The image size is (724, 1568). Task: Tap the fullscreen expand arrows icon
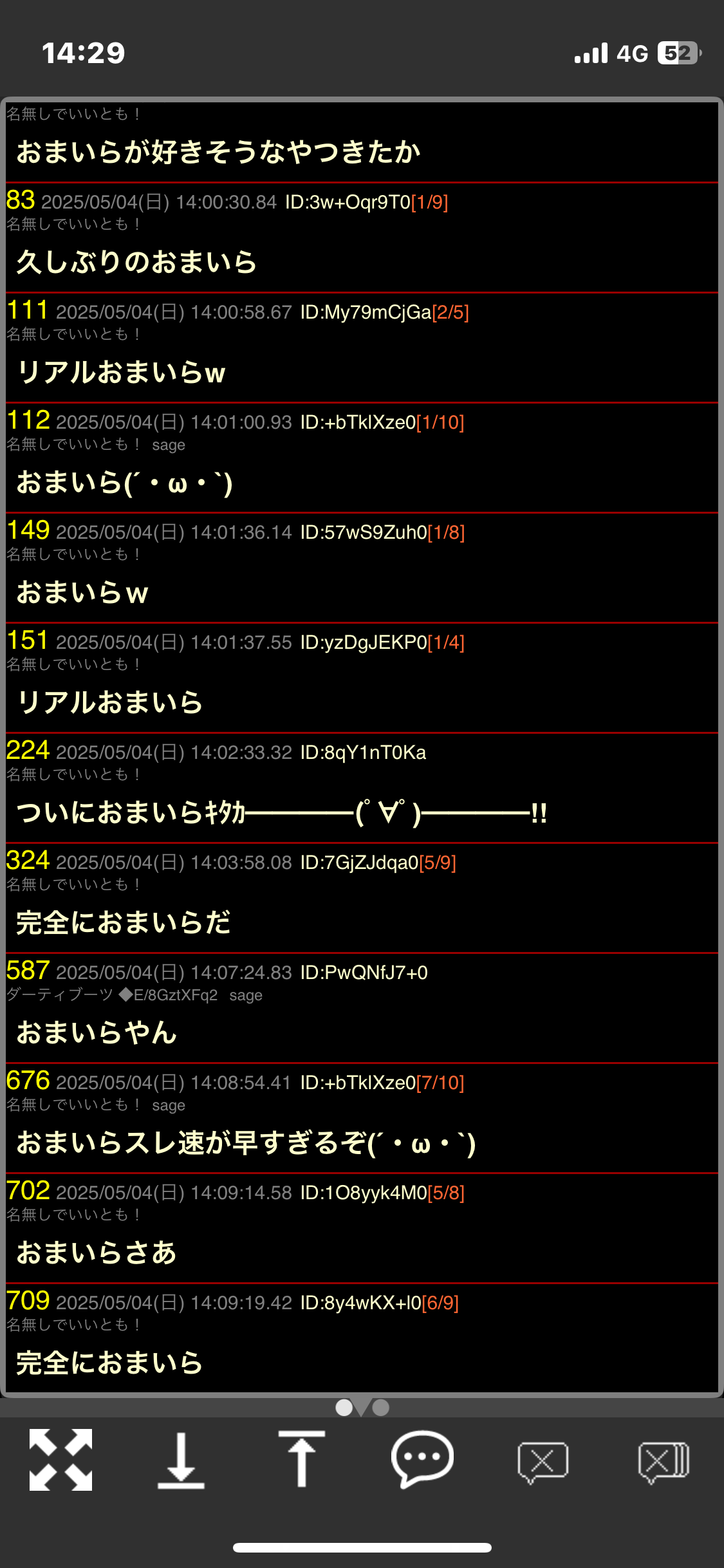tap(60, 1460)
